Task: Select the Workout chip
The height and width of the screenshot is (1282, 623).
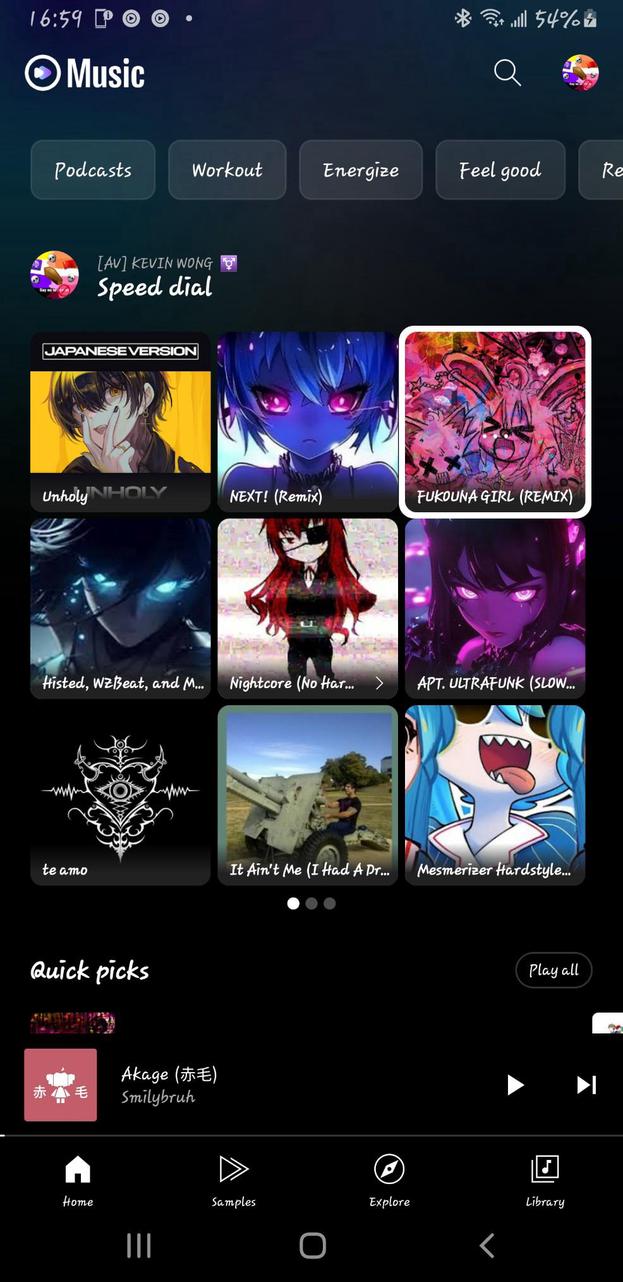Action: tap(227, 170)
